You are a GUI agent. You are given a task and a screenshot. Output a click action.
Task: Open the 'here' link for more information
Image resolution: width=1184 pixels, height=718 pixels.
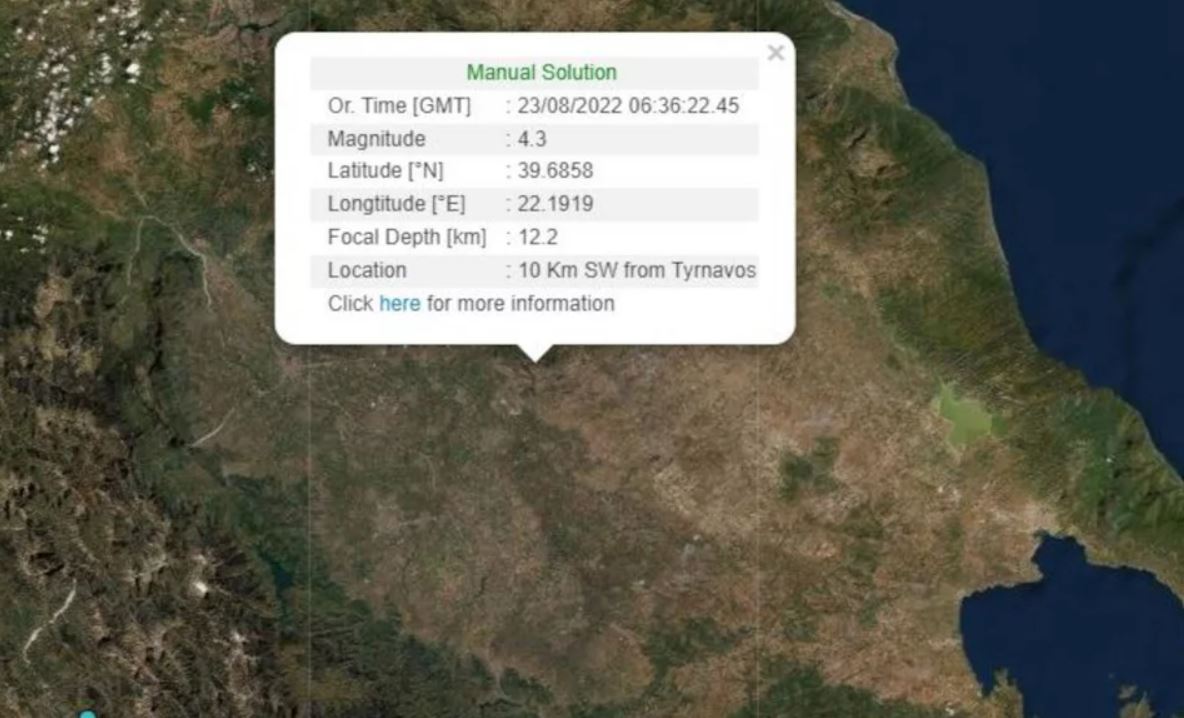[x=399, y=303]
